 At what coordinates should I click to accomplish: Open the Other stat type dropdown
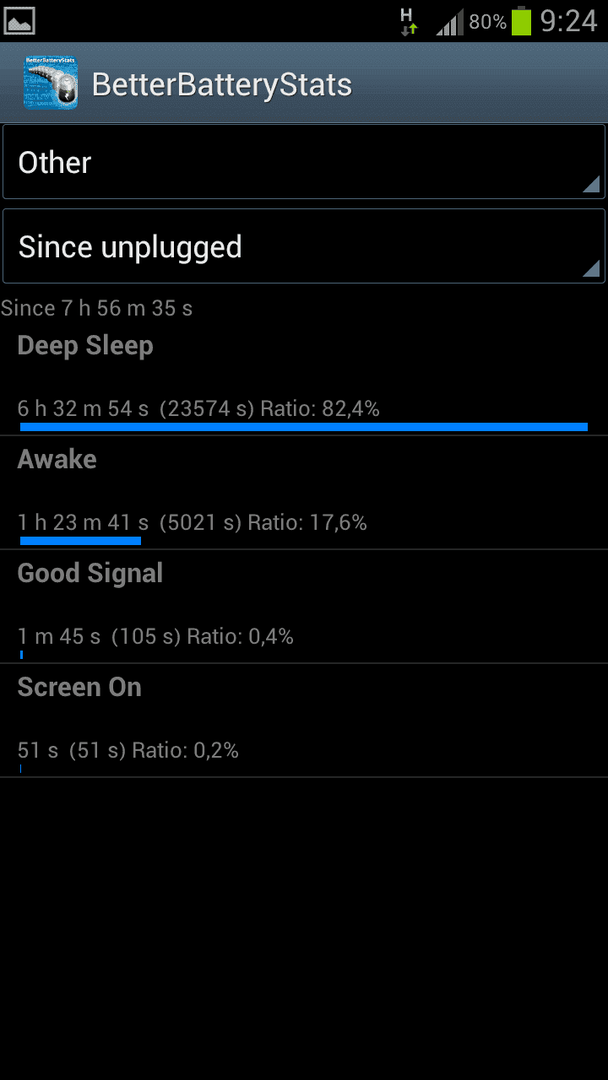(304, 162)
